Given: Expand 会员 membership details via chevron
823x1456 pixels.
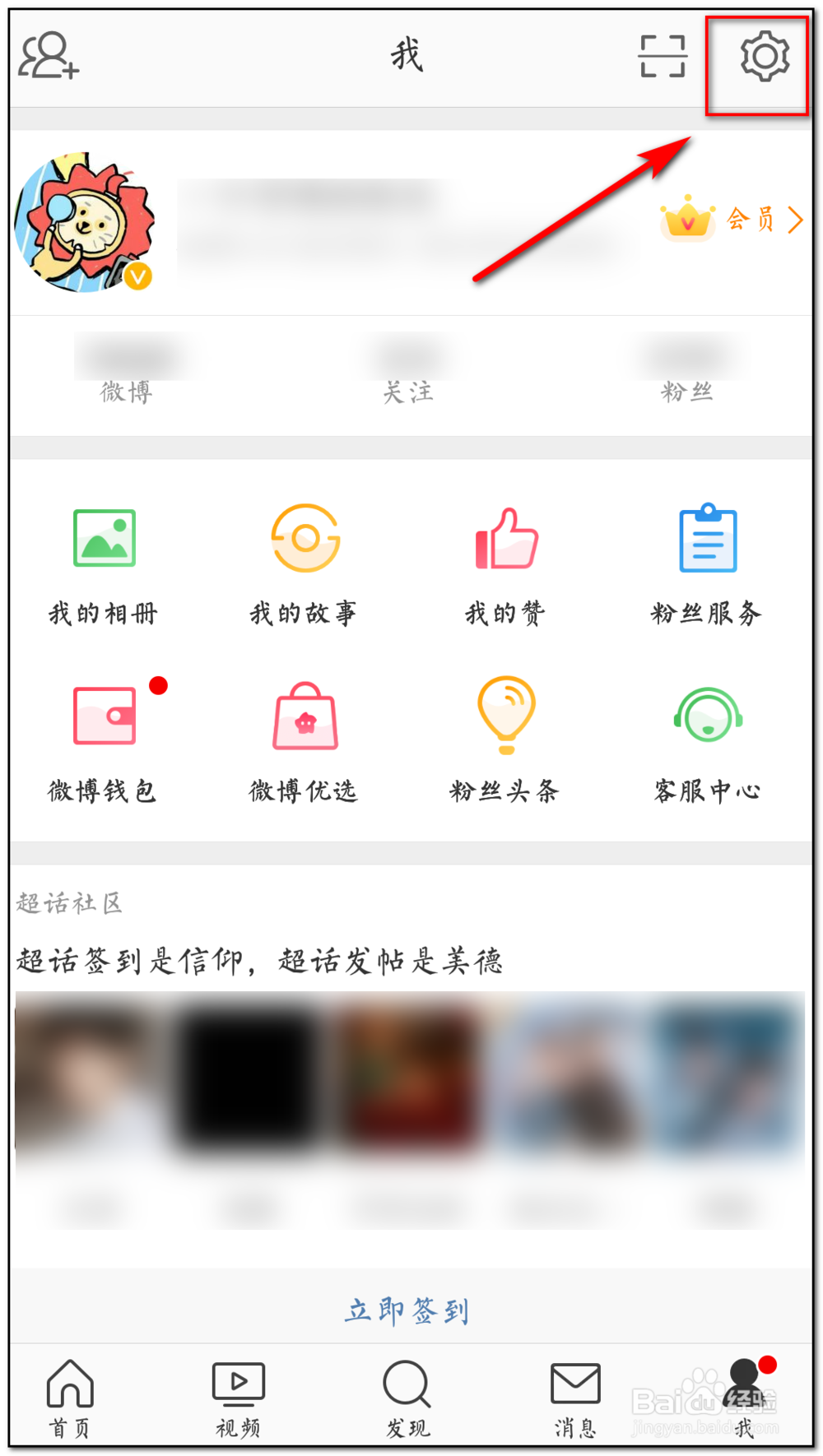Looking at the screenshot, I should (794, 220).
